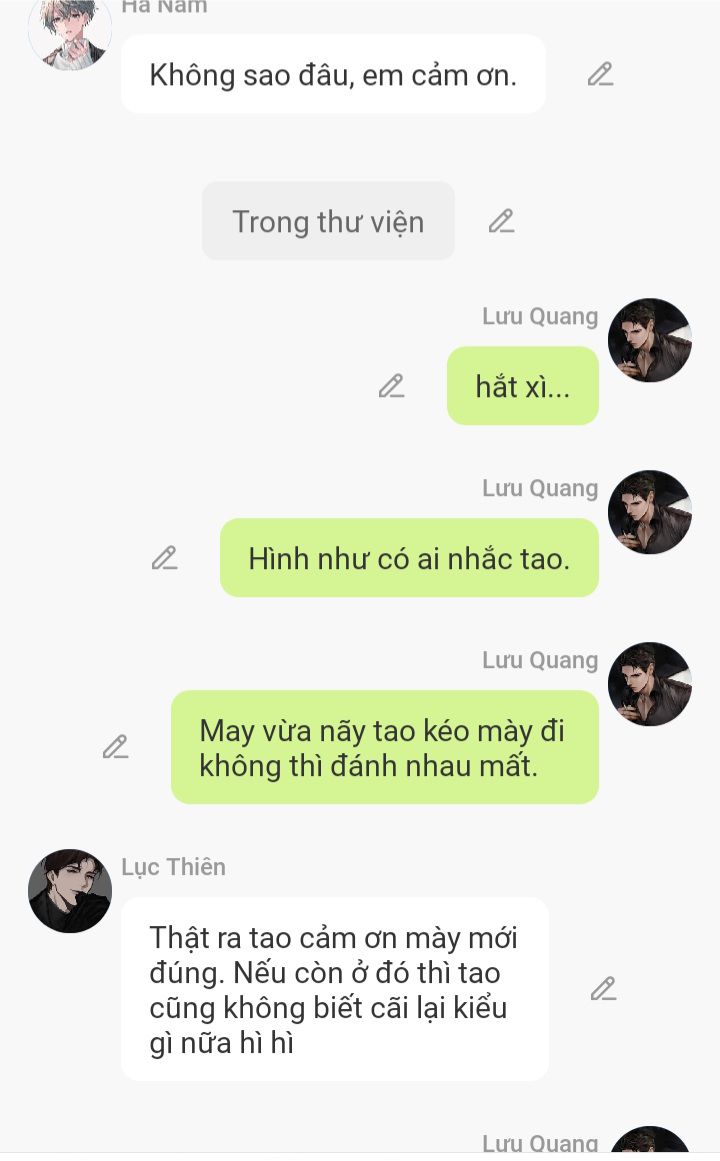Edit message 'Hình như có ai nhắc tao.'
The height and width of the screenshot is (1161, 720).
click(x=164, y=558)
